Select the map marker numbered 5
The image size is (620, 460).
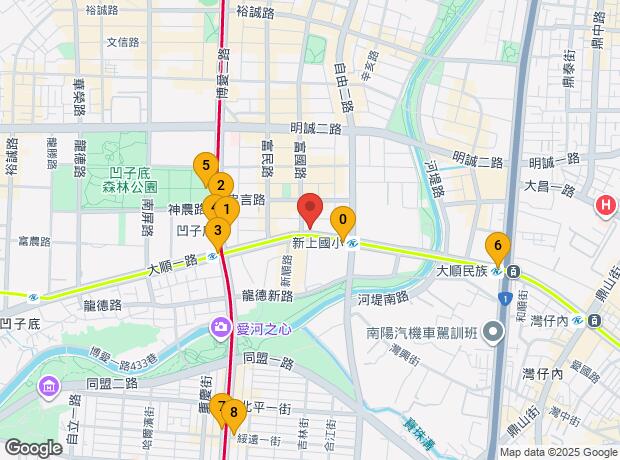click(x=205, y=166)
